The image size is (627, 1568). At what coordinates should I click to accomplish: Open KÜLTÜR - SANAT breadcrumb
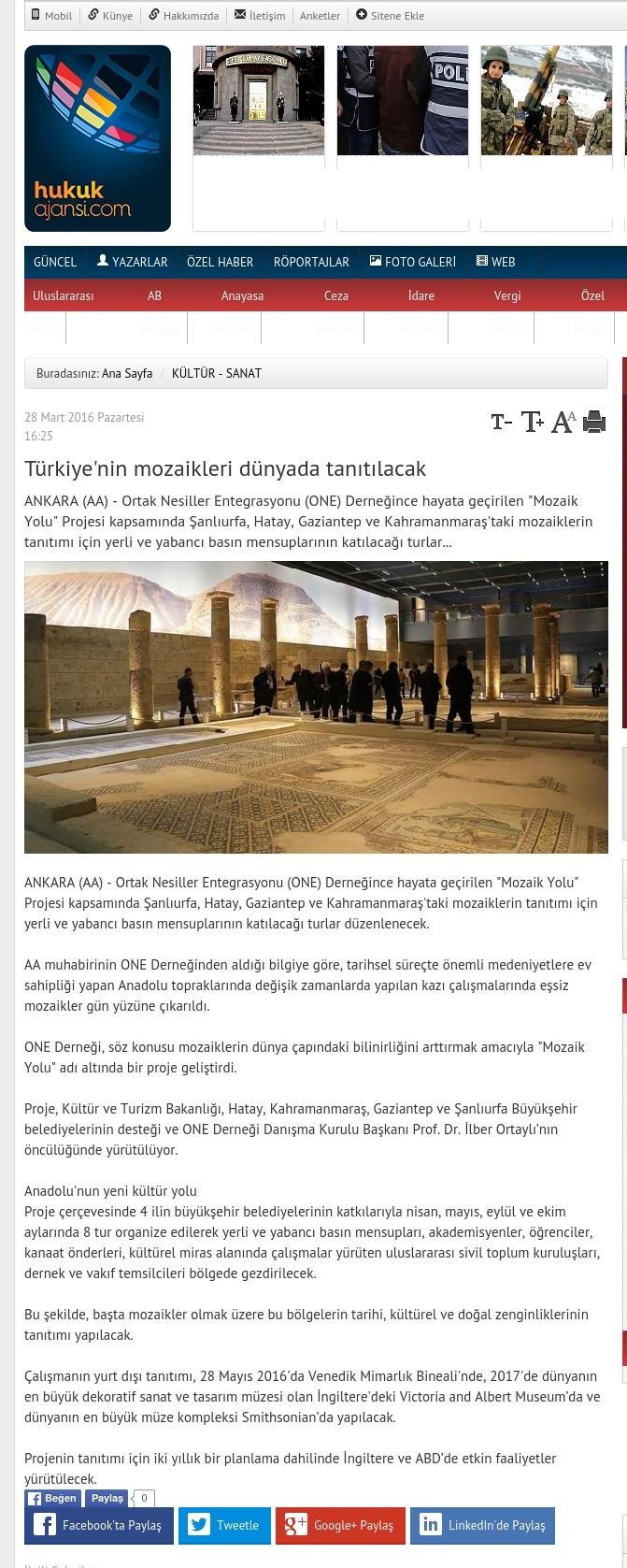tap(217, 373)
